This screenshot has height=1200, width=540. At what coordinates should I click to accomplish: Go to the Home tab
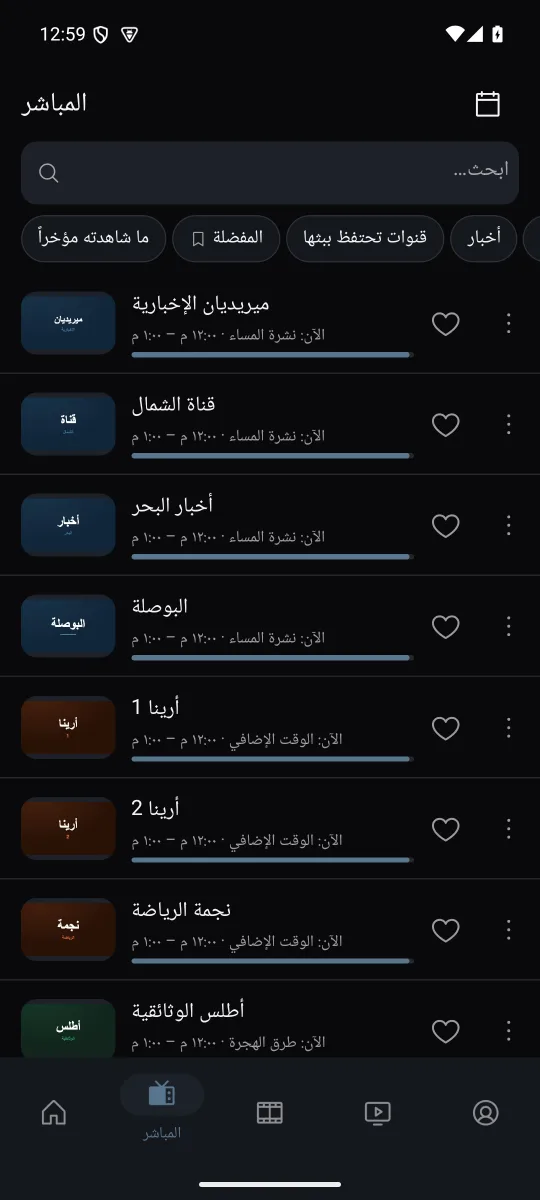pos(54,1112)
